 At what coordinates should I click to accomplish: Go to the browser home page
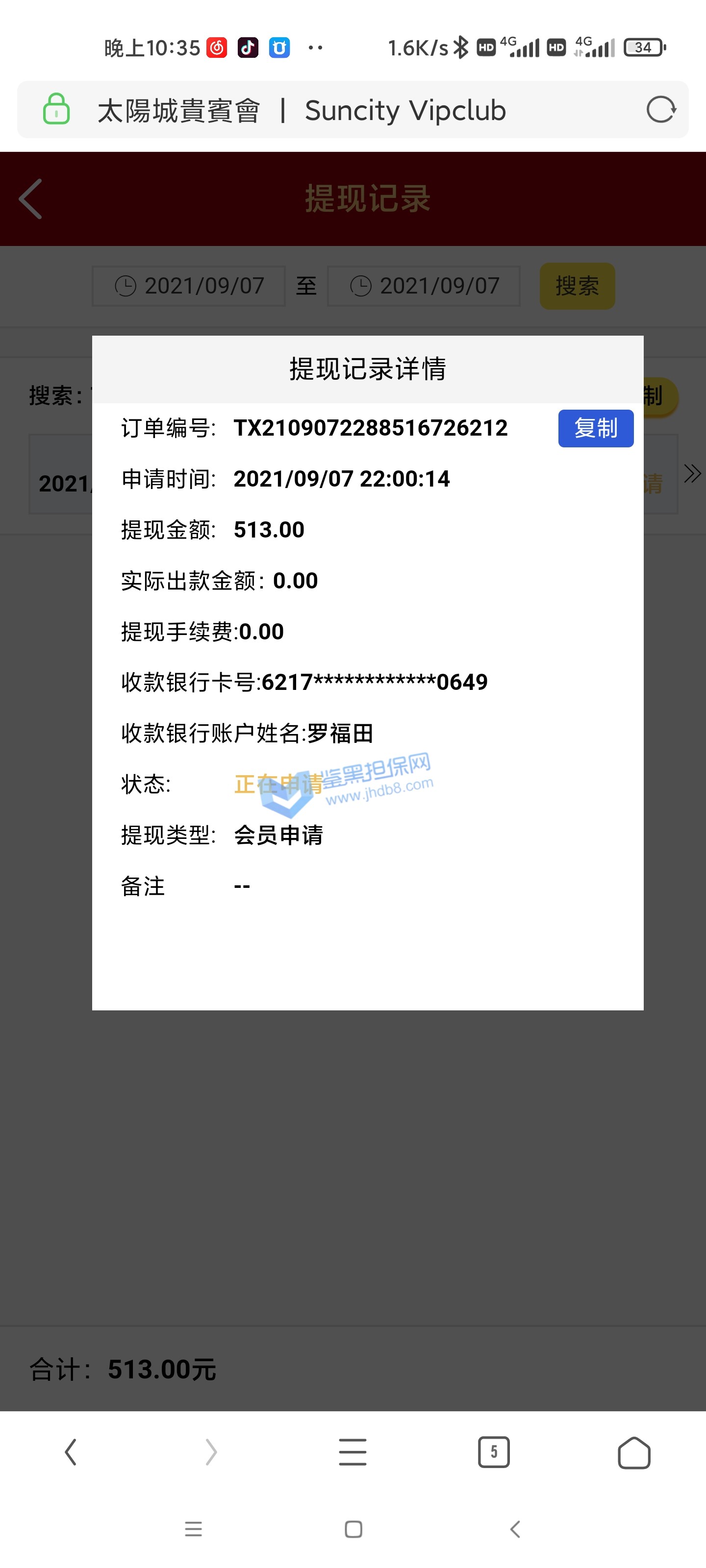pos(633,1452)
